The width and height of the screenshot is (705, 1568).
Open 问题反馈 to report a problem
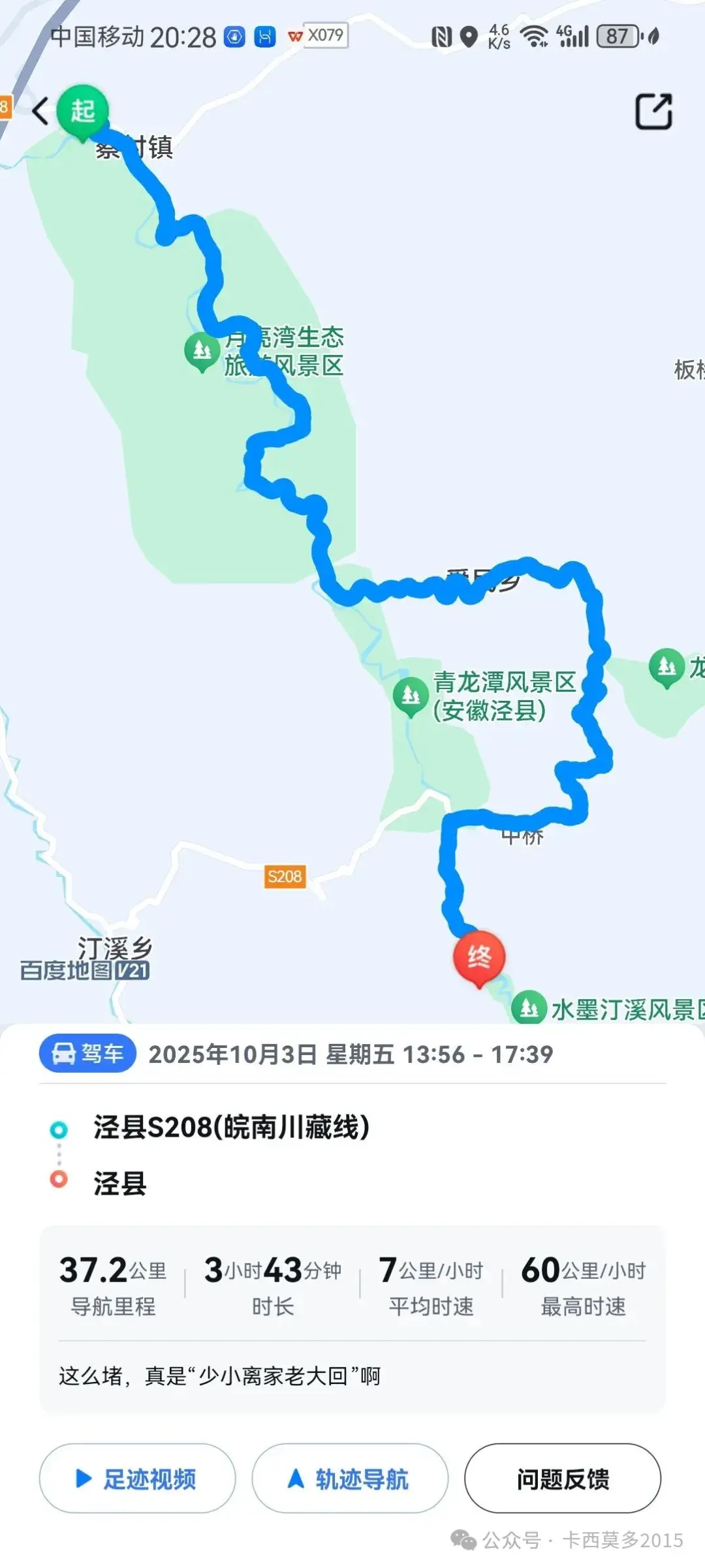coord(562,1479)
